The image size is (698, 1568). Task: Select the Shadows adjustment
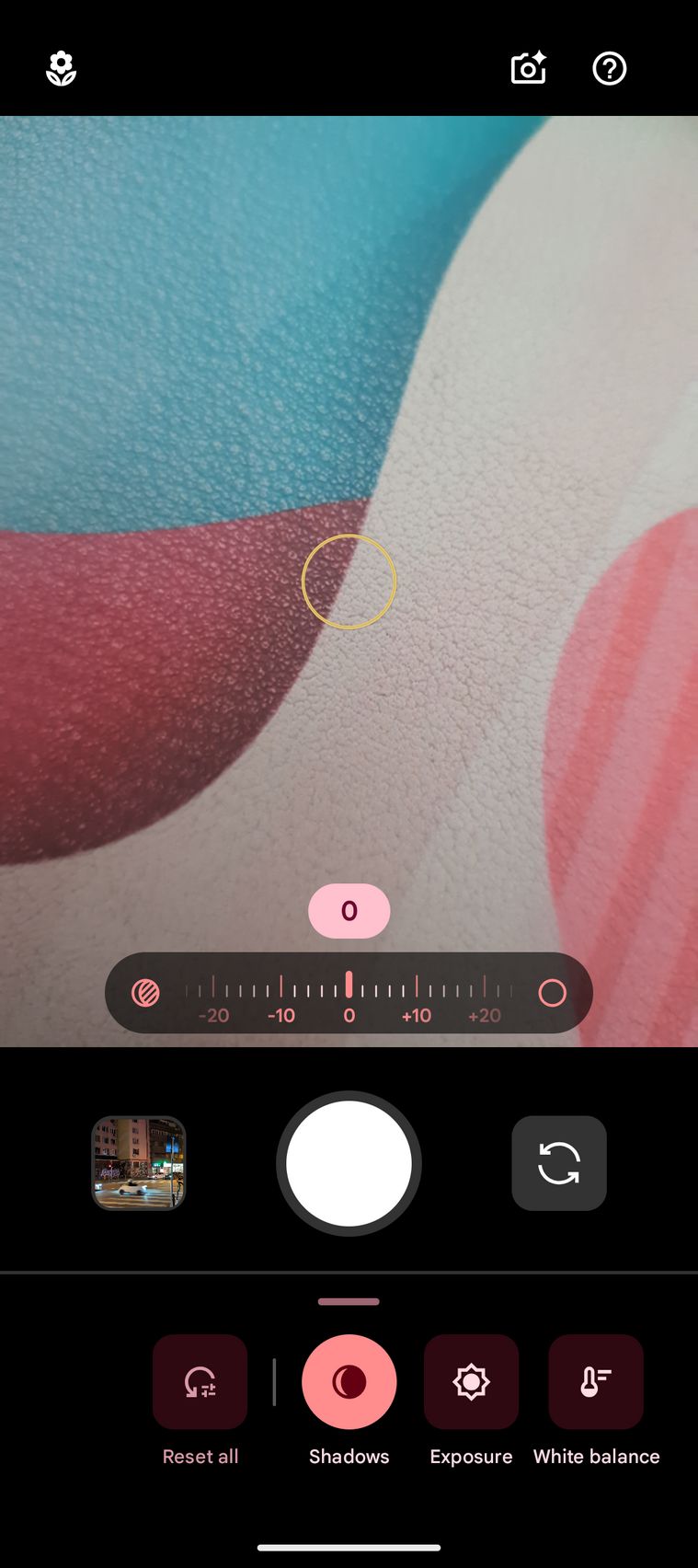pyautogui.click(x=349, y=1382)
